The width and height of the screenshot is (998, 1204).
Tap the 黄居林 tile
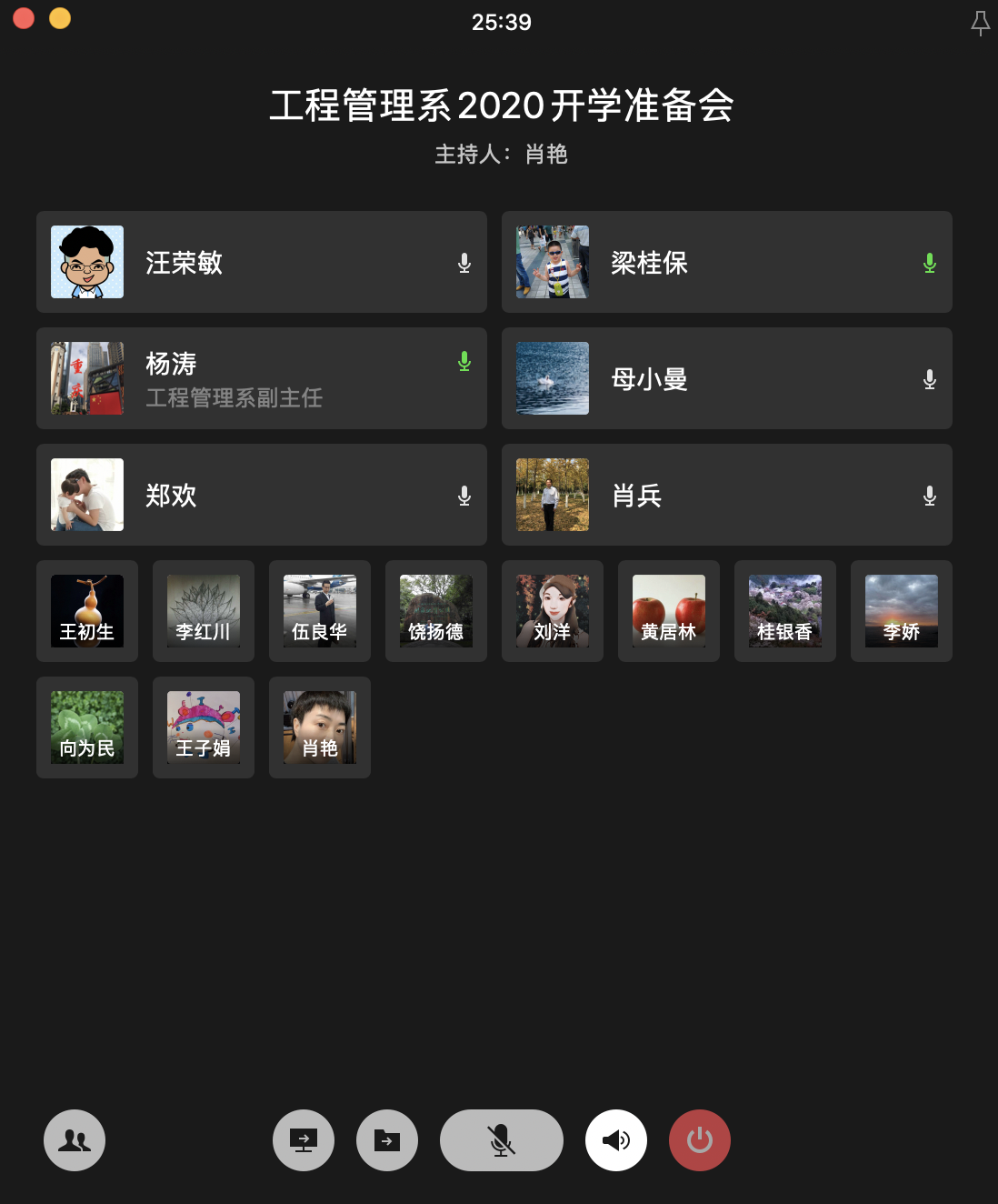click(669, 611)
